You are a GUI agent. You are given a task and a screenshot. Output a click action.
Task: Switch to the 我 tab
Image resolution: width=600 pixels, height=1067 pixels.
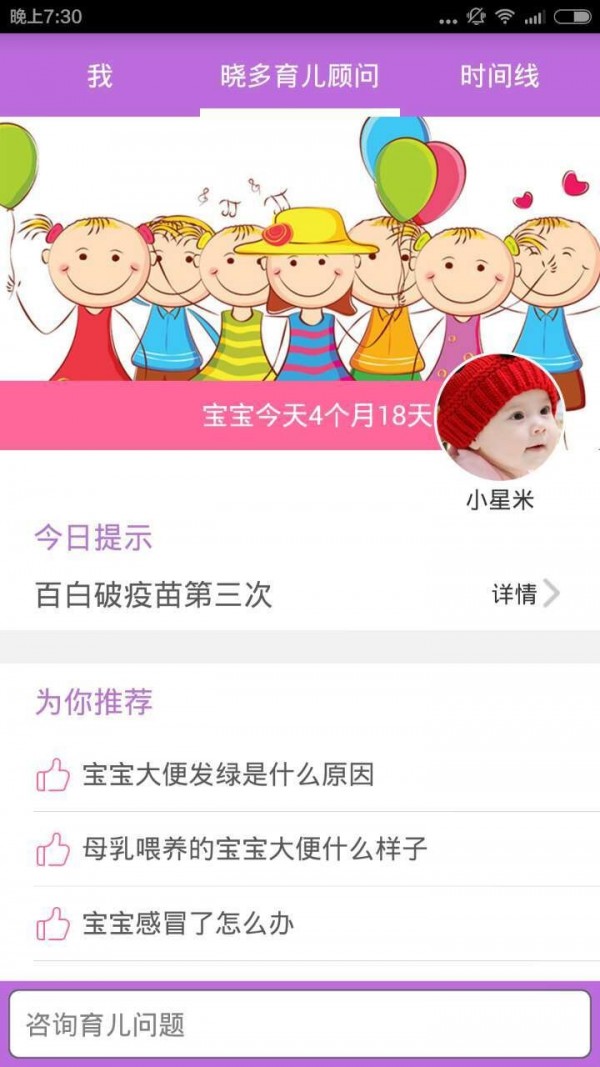tap(100, 76)
